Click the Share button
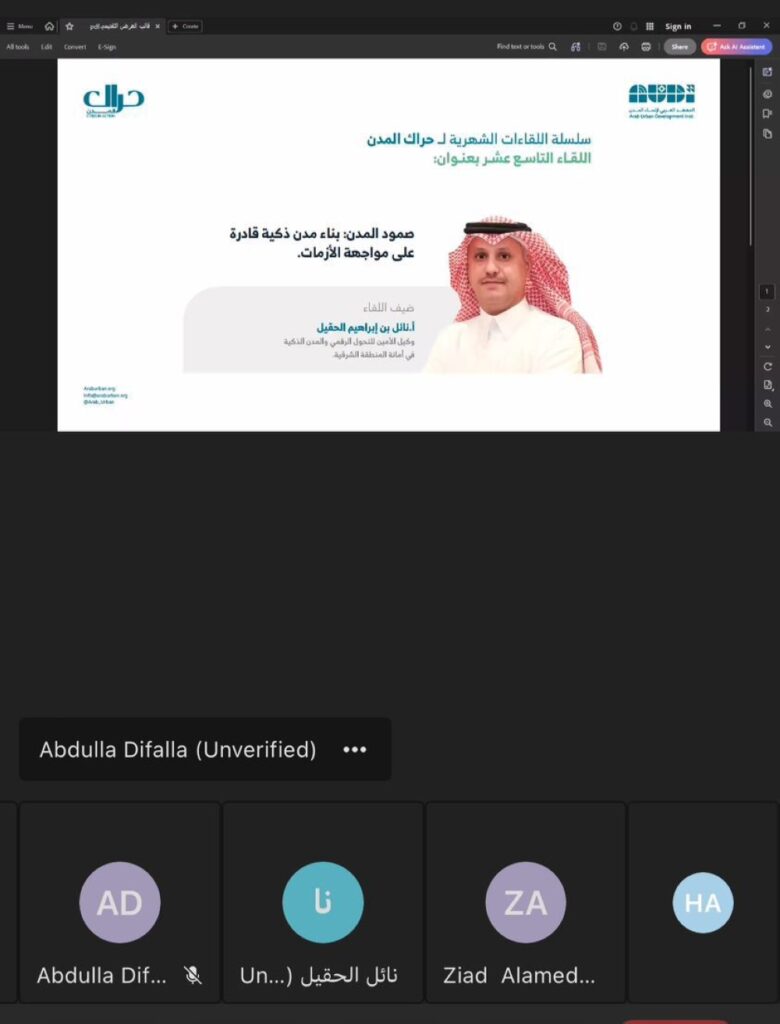 click(x=679, y=46)
